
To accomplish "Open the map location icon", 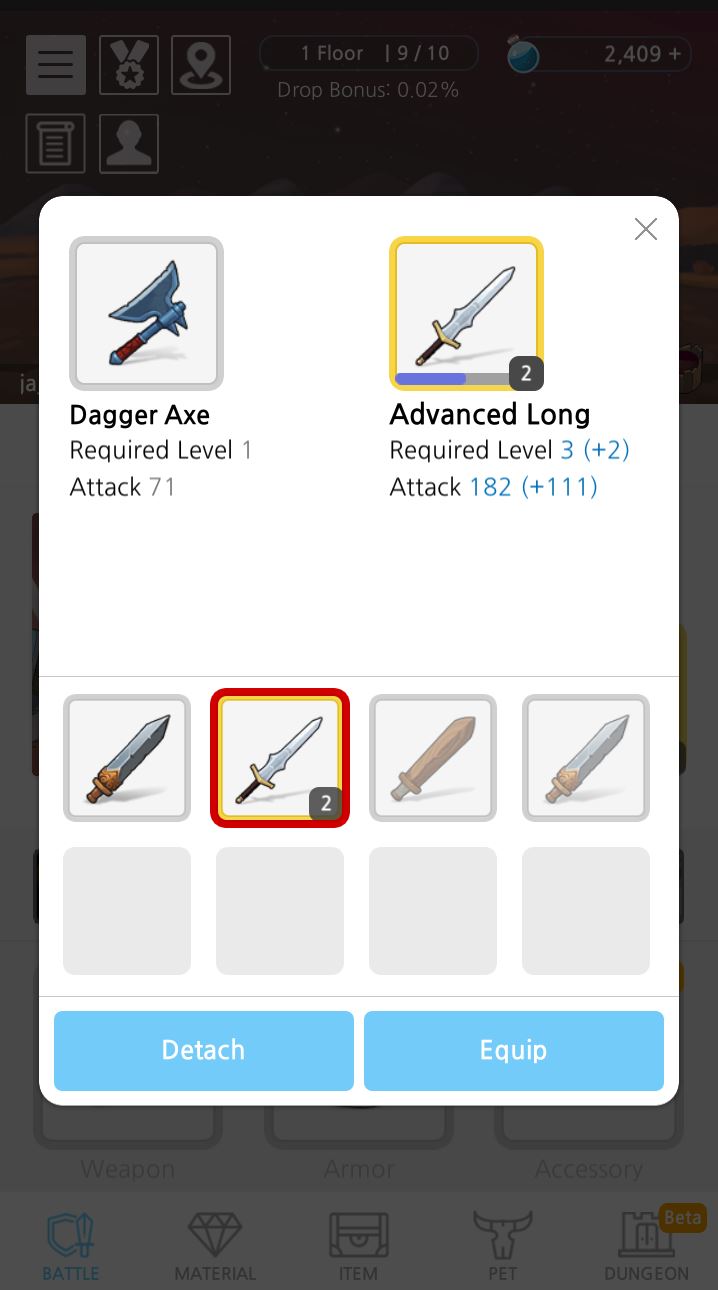I will tap(201, 65).
